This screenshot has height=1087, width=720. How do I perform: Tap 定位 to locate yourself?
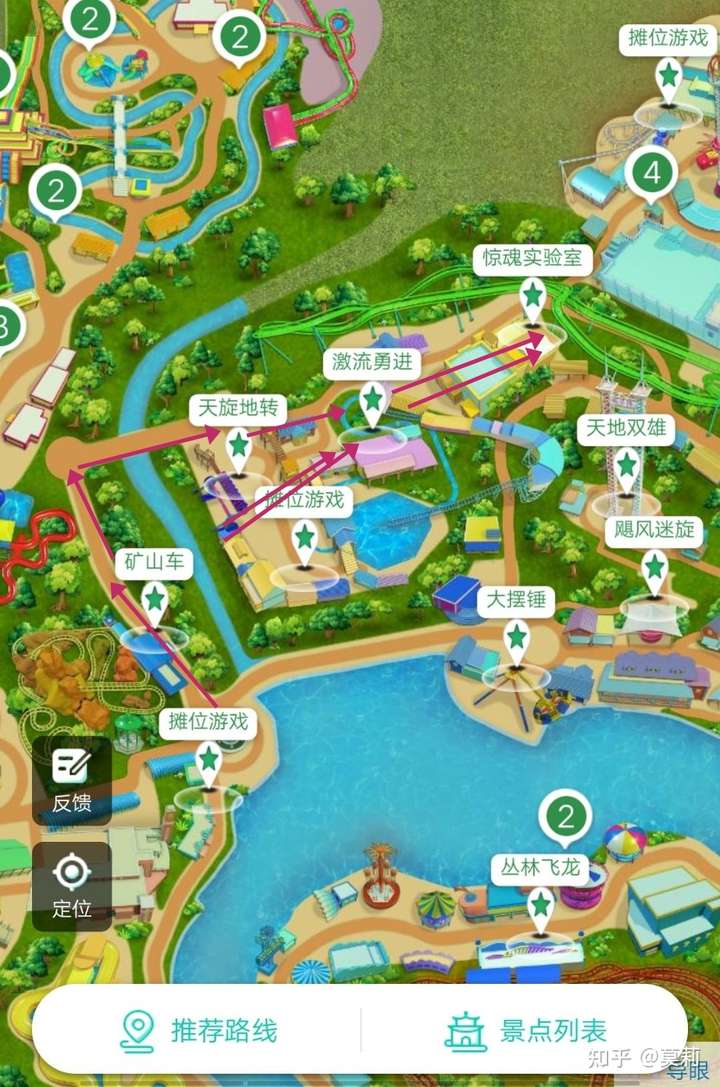tap(71, 886)
